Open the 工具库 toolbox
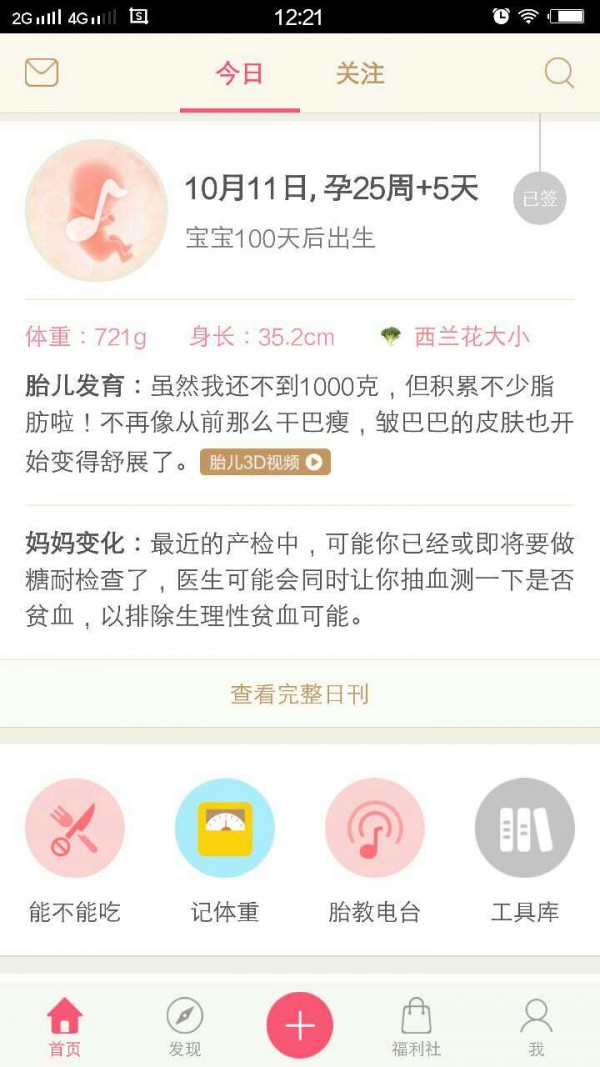This screenshot has width=600, height=1067. pyautogui.click(x=525, y=828)
